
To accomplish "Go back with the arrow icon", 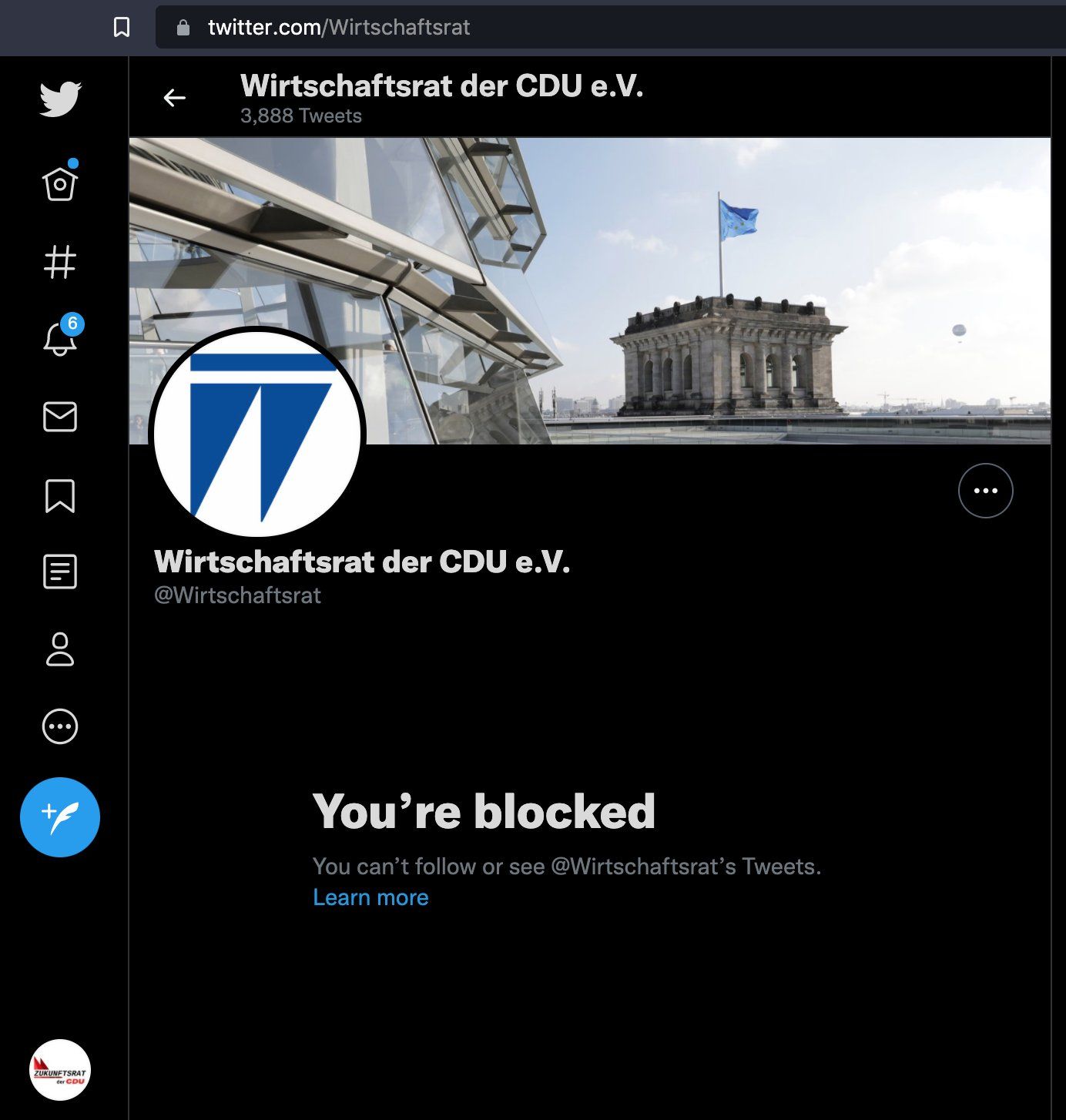I will (x=175, y=98).
